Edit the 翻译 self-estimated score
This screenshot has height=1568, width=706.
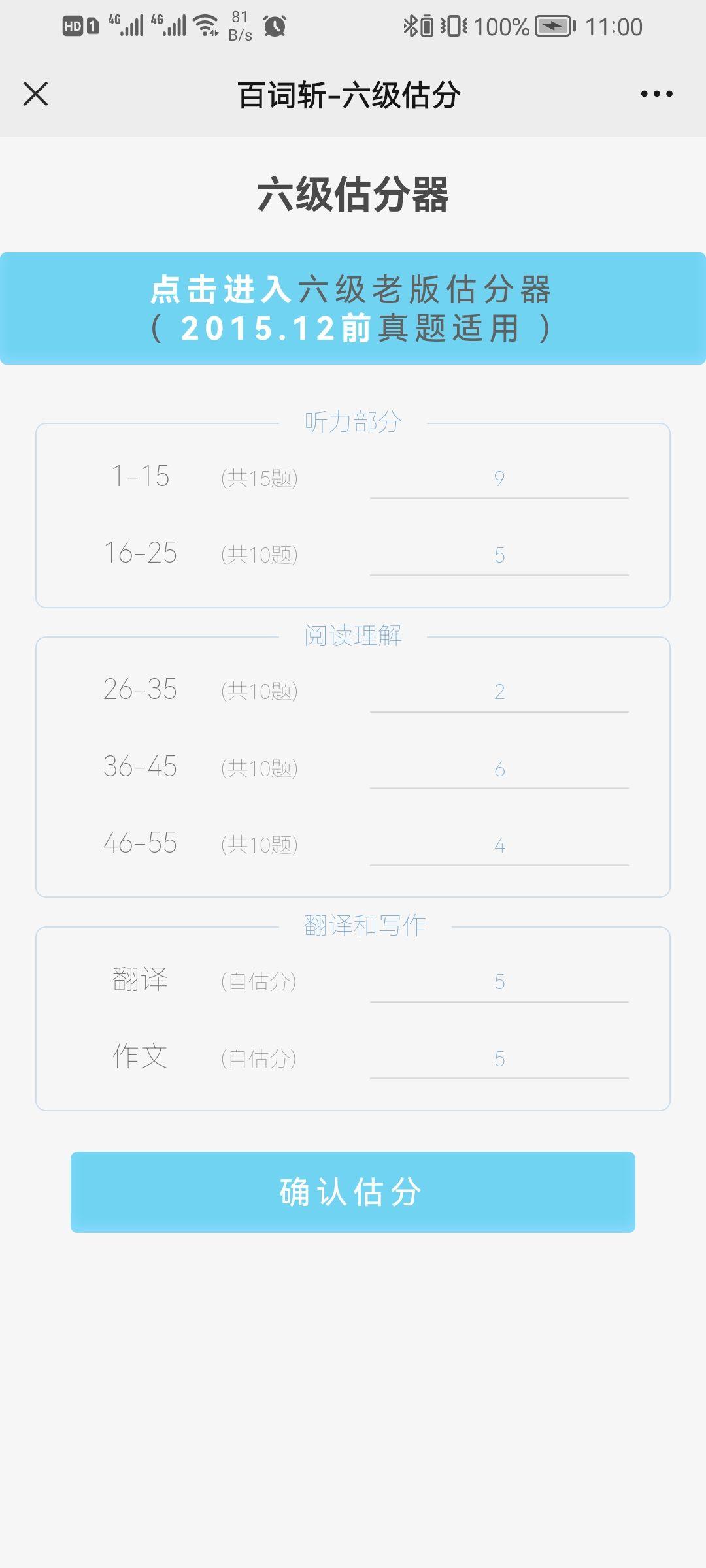click(x=499, y=980)
